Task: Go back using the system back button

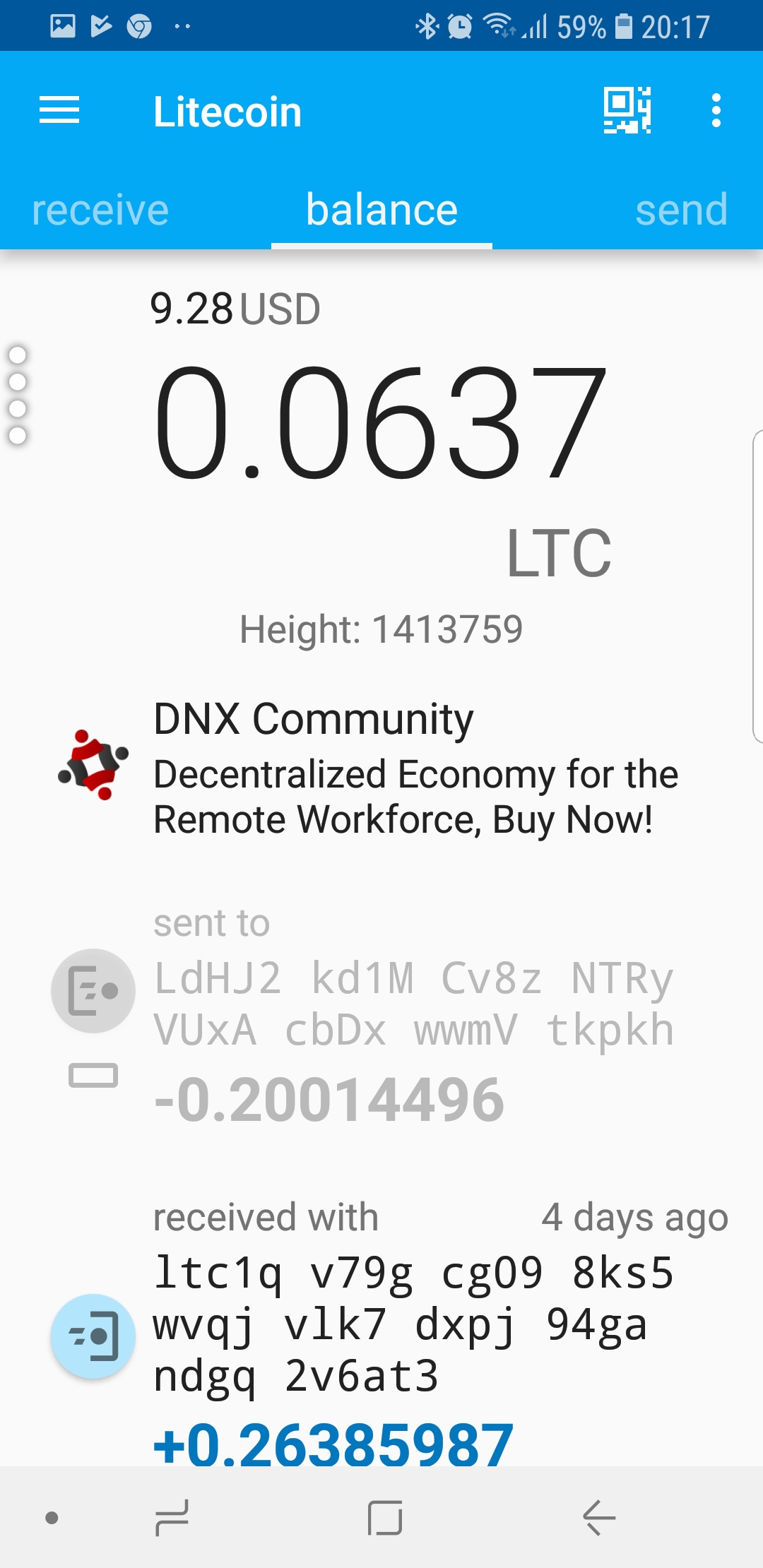Action: pos(599,1517)
